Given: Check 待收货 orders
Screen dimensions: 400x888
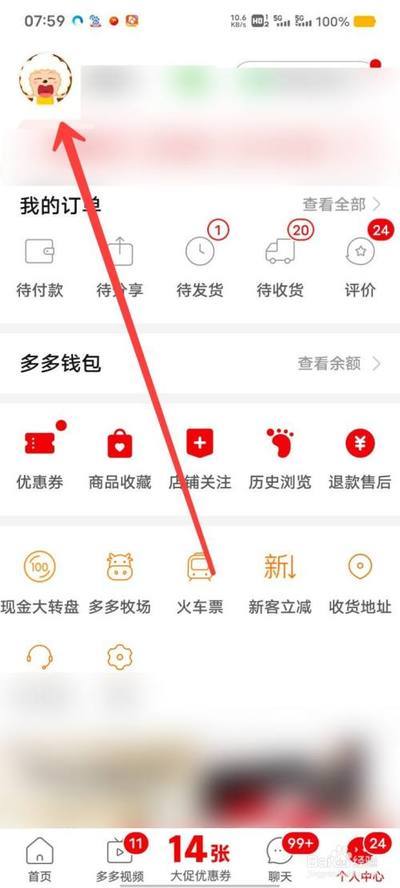Looking at the screenshot, I should tap(280, 267).
